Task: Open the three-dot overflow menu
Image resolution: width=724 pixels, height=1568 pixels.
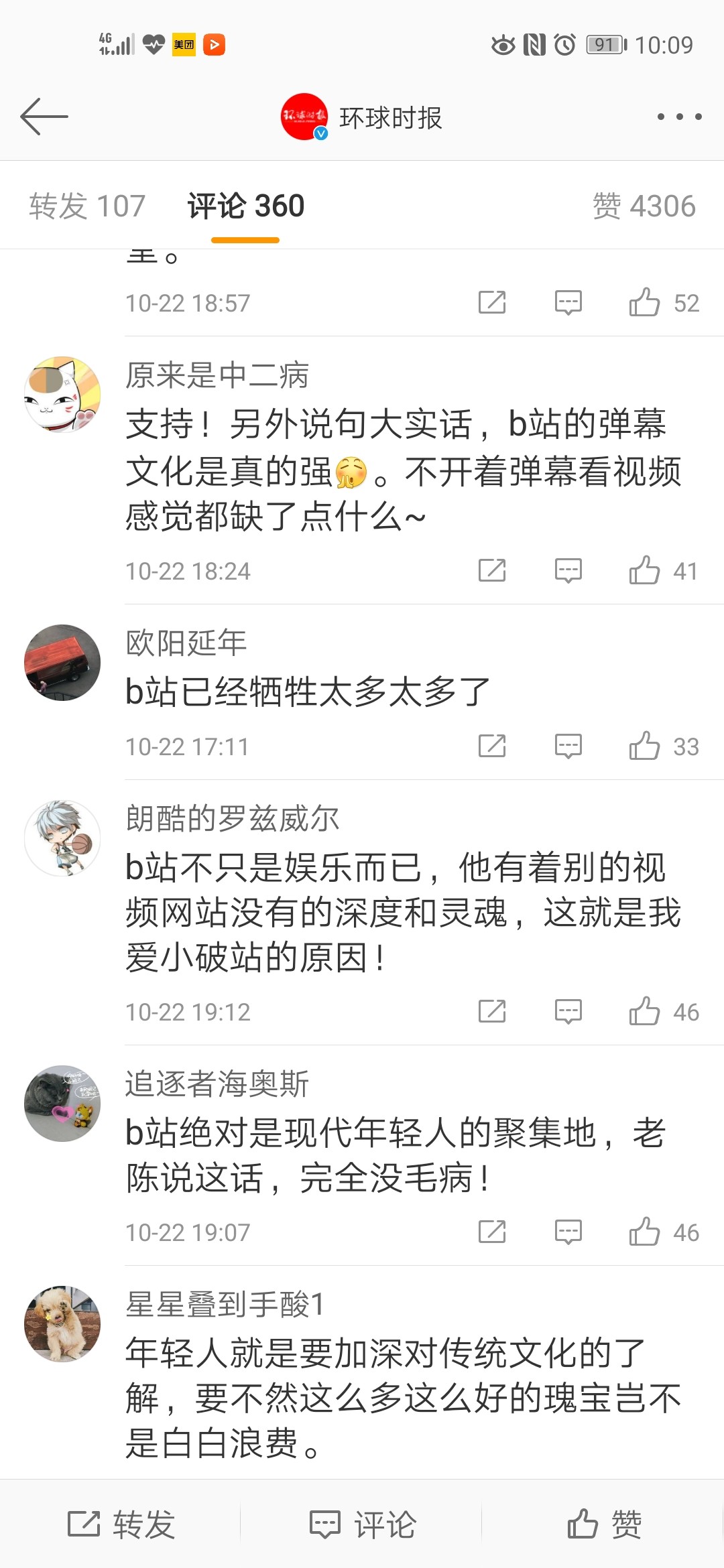Action: [x=679, y=117]
